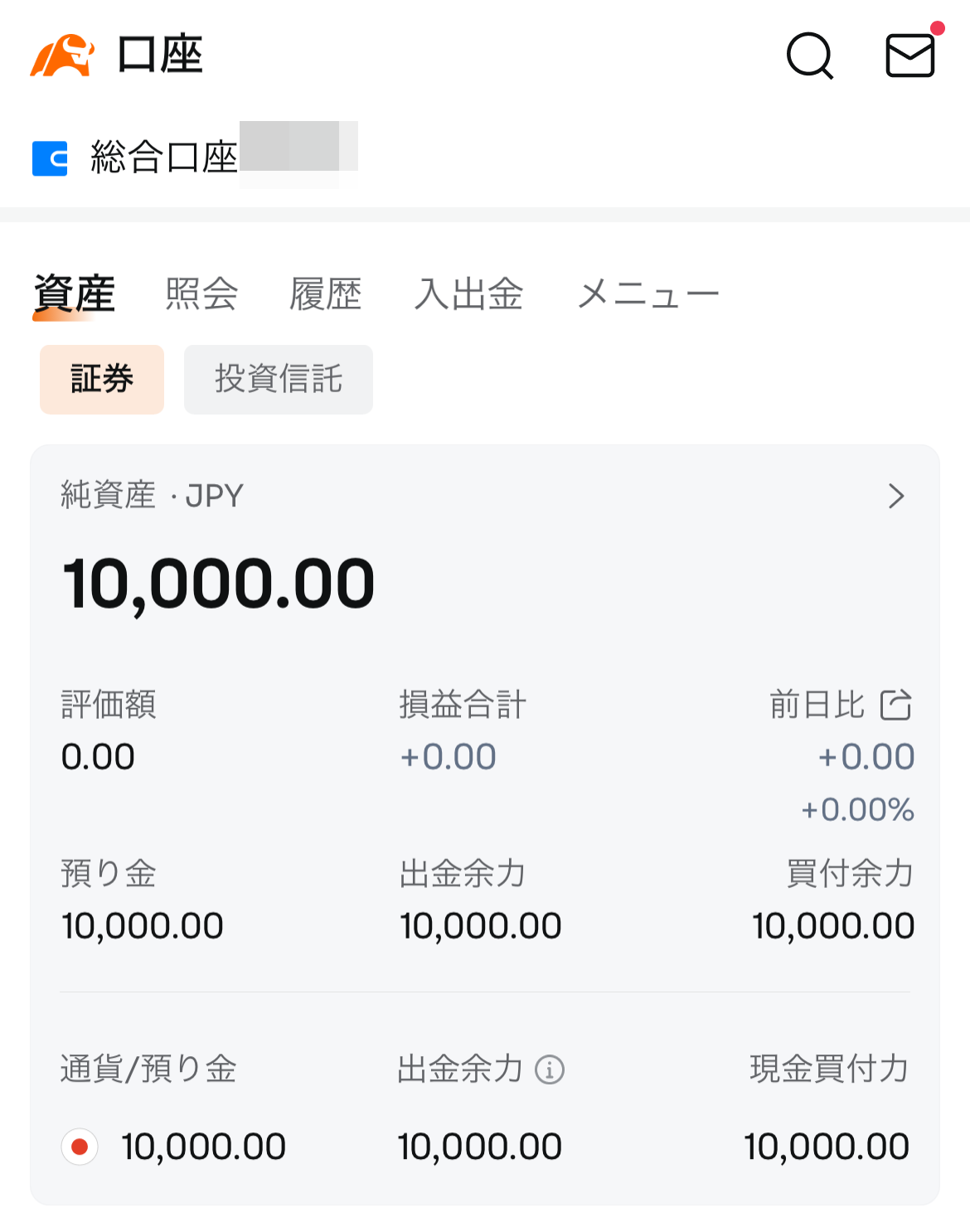
Task: Select the 資産 tab
Action: [x=73, y=293]
